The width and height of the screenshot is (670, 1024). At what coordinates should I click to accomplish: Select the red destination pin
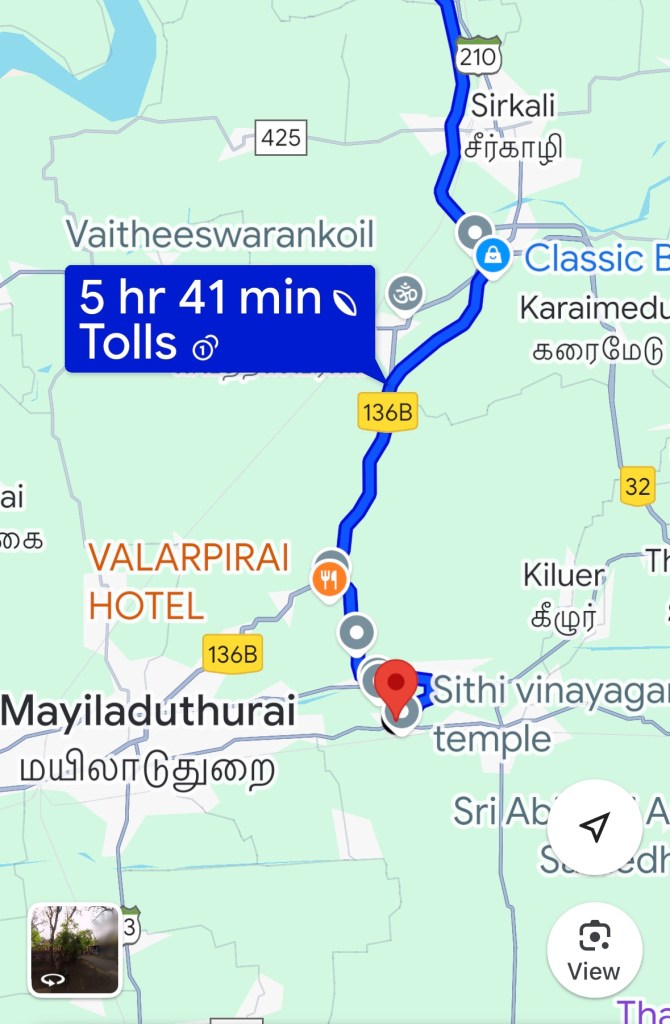click(x=400, y=684)
